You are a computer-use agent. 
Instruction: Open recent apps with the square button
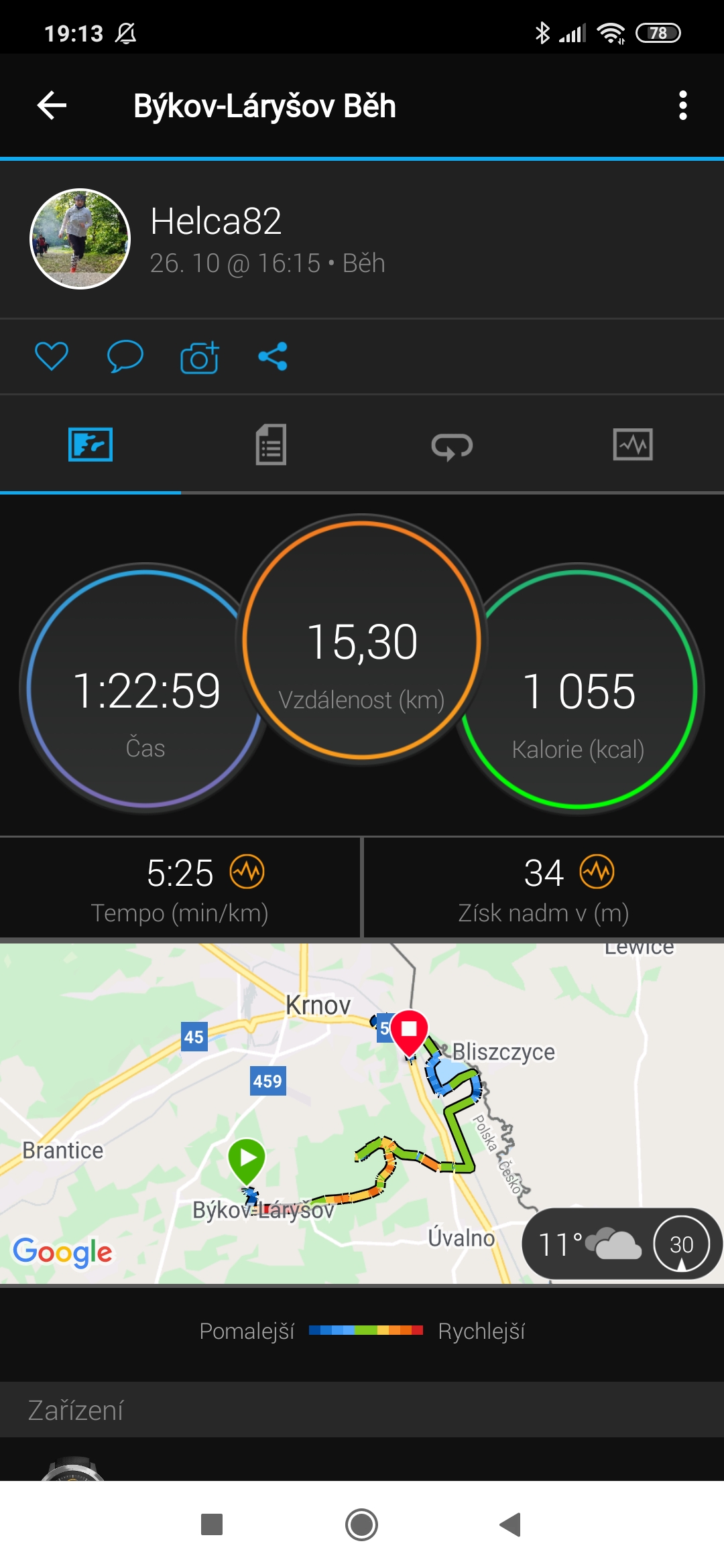(x=212, y=1524)
